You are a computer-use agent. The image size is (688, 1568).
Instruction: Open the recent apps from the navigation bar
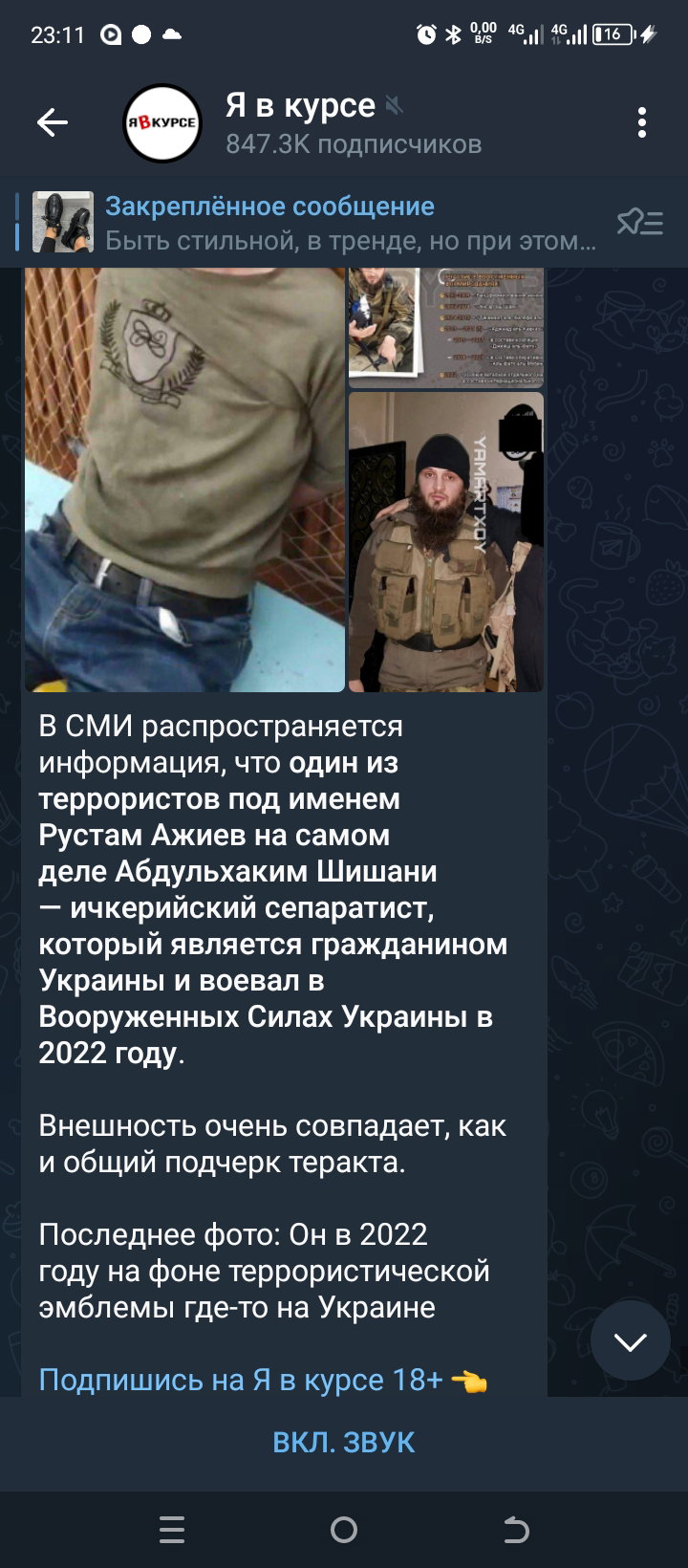[x=172, y=1530]
